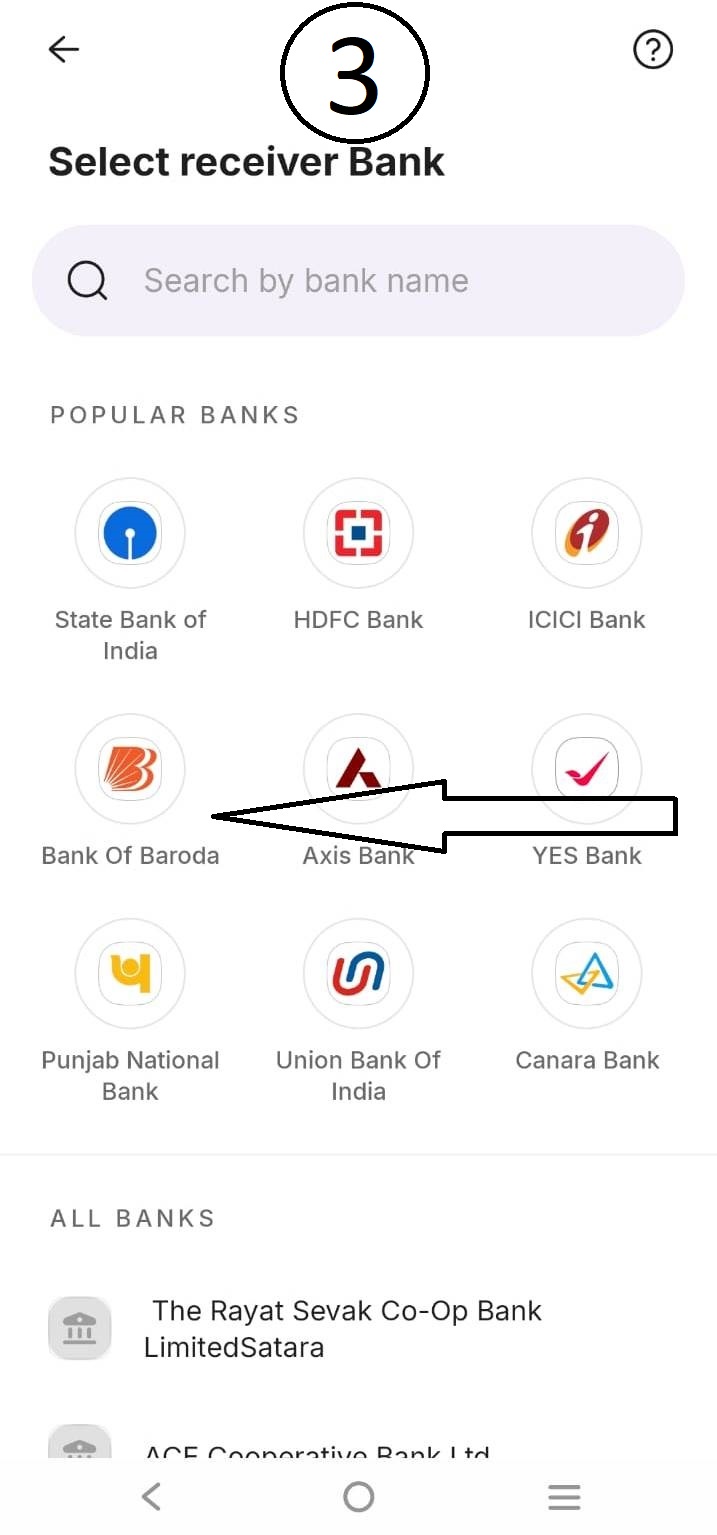
Task: Select Bank Of Baroda
Action: tap(130, 769)
